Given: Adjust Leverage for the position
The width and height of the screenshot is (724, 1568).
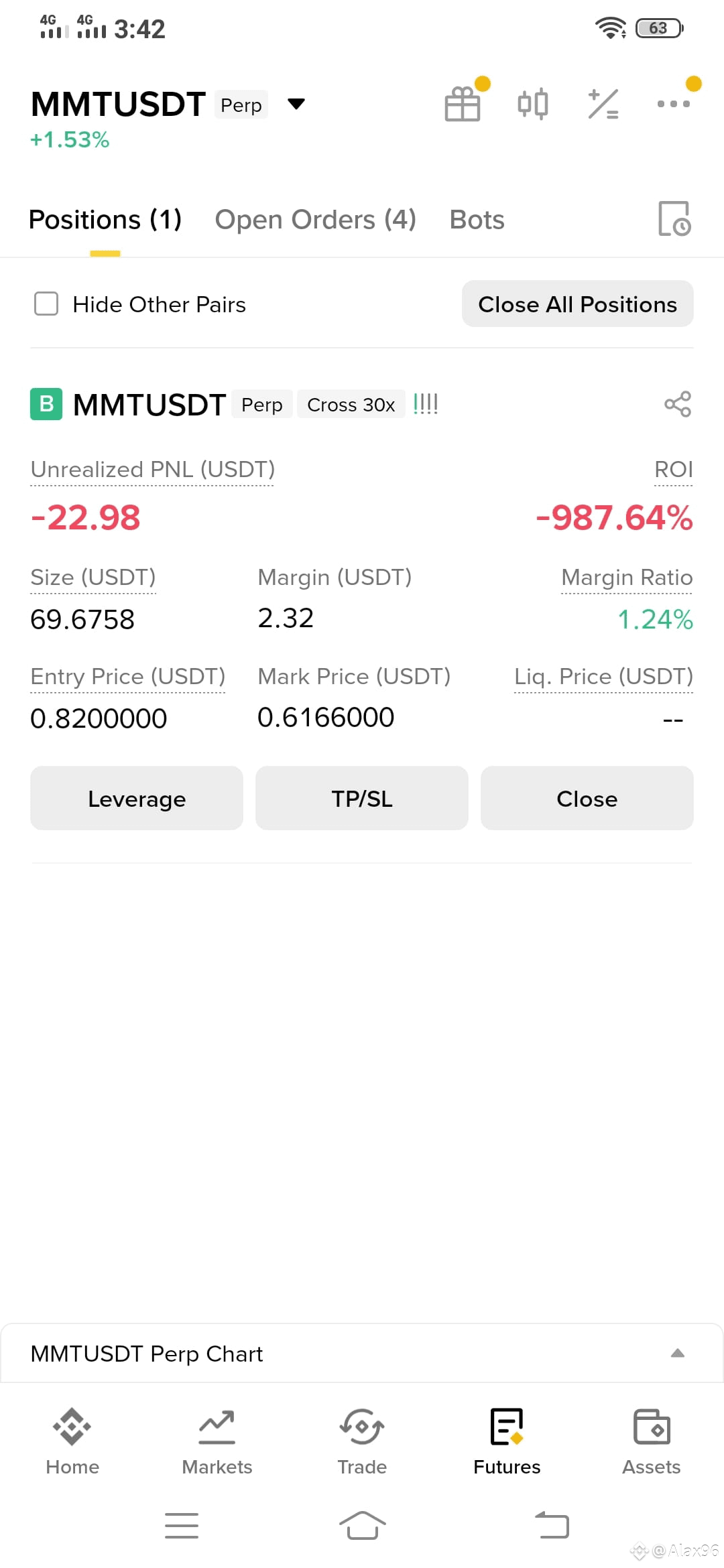Looking at the screenshot, I should click(137, 798).
